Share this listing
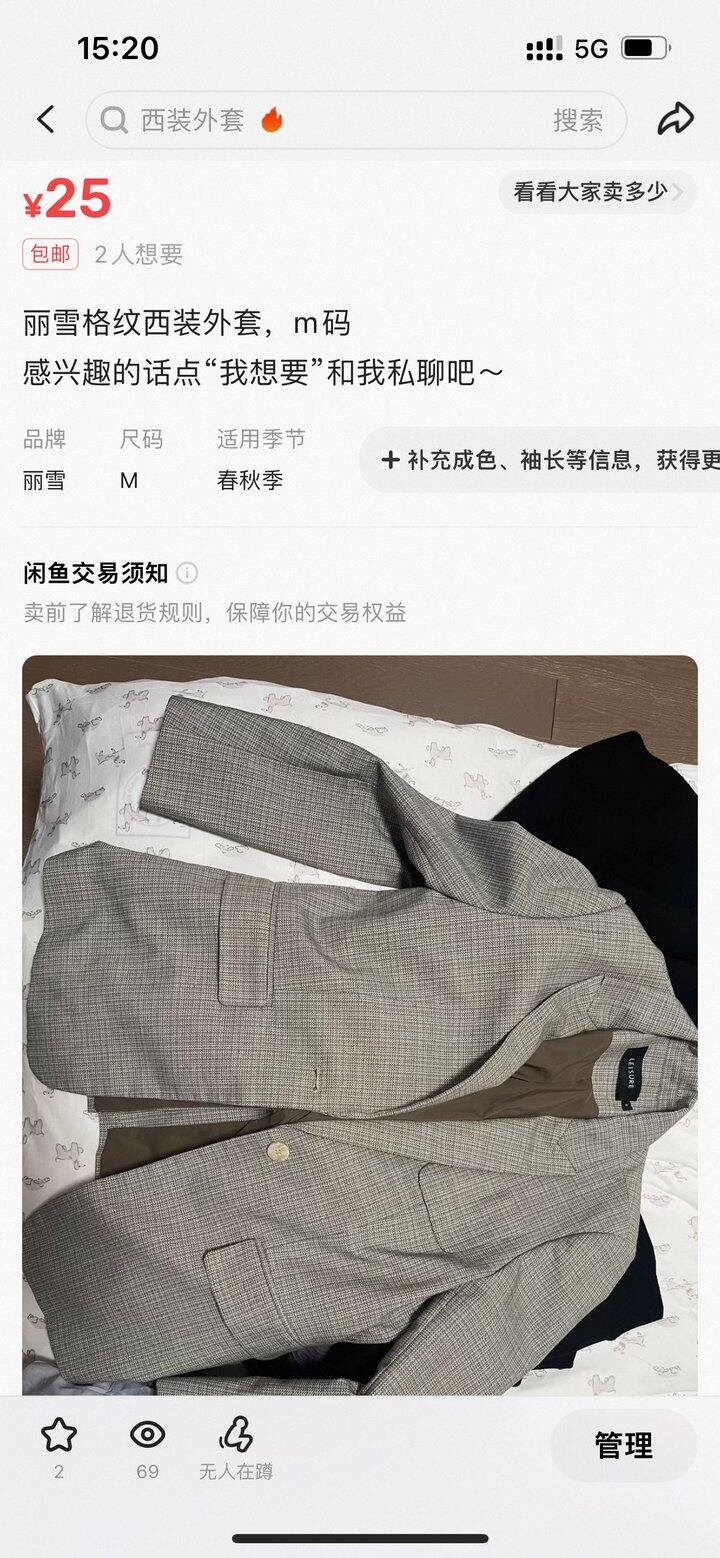This screenshot has width=720, height=1558. coord(675,120)
